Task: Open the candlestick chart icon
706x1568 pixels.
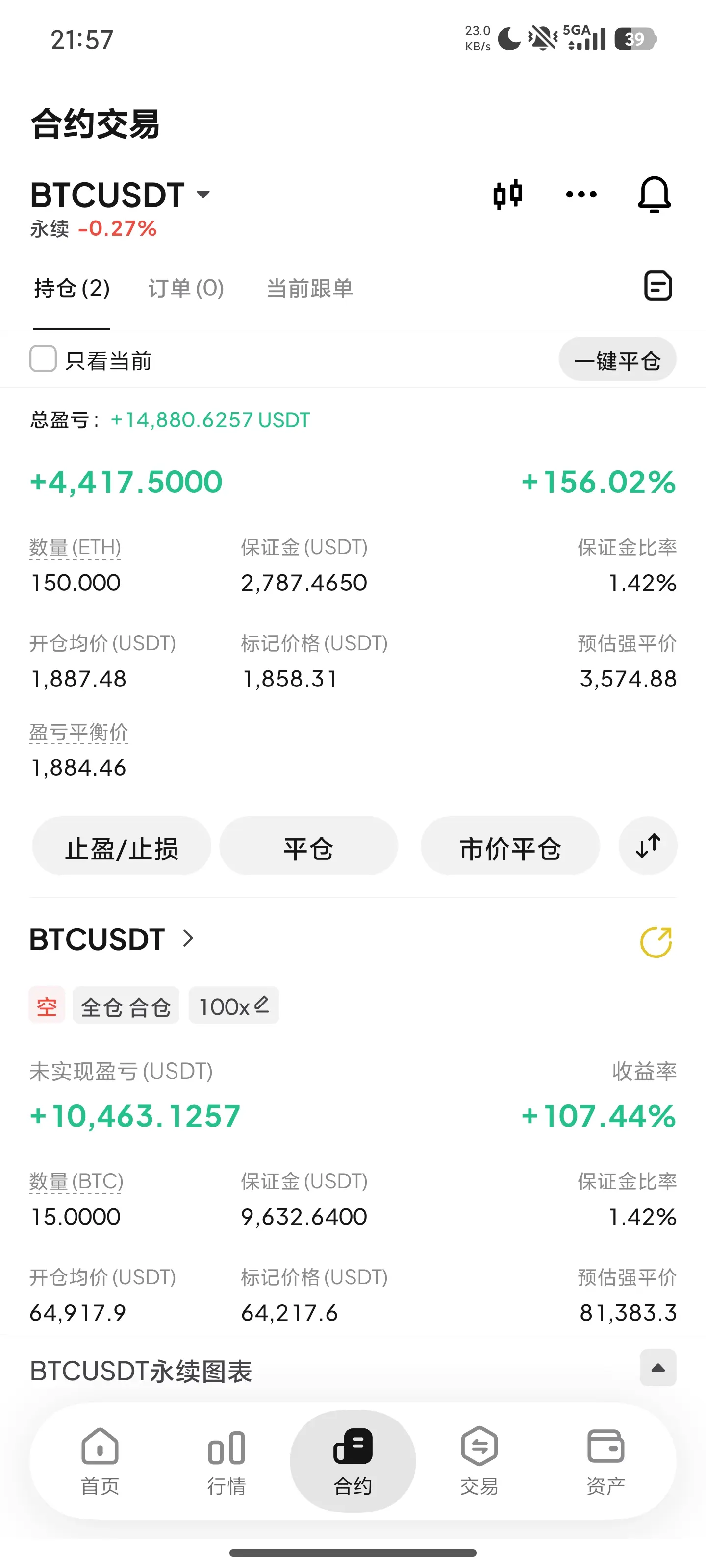Action: (507, 195)
